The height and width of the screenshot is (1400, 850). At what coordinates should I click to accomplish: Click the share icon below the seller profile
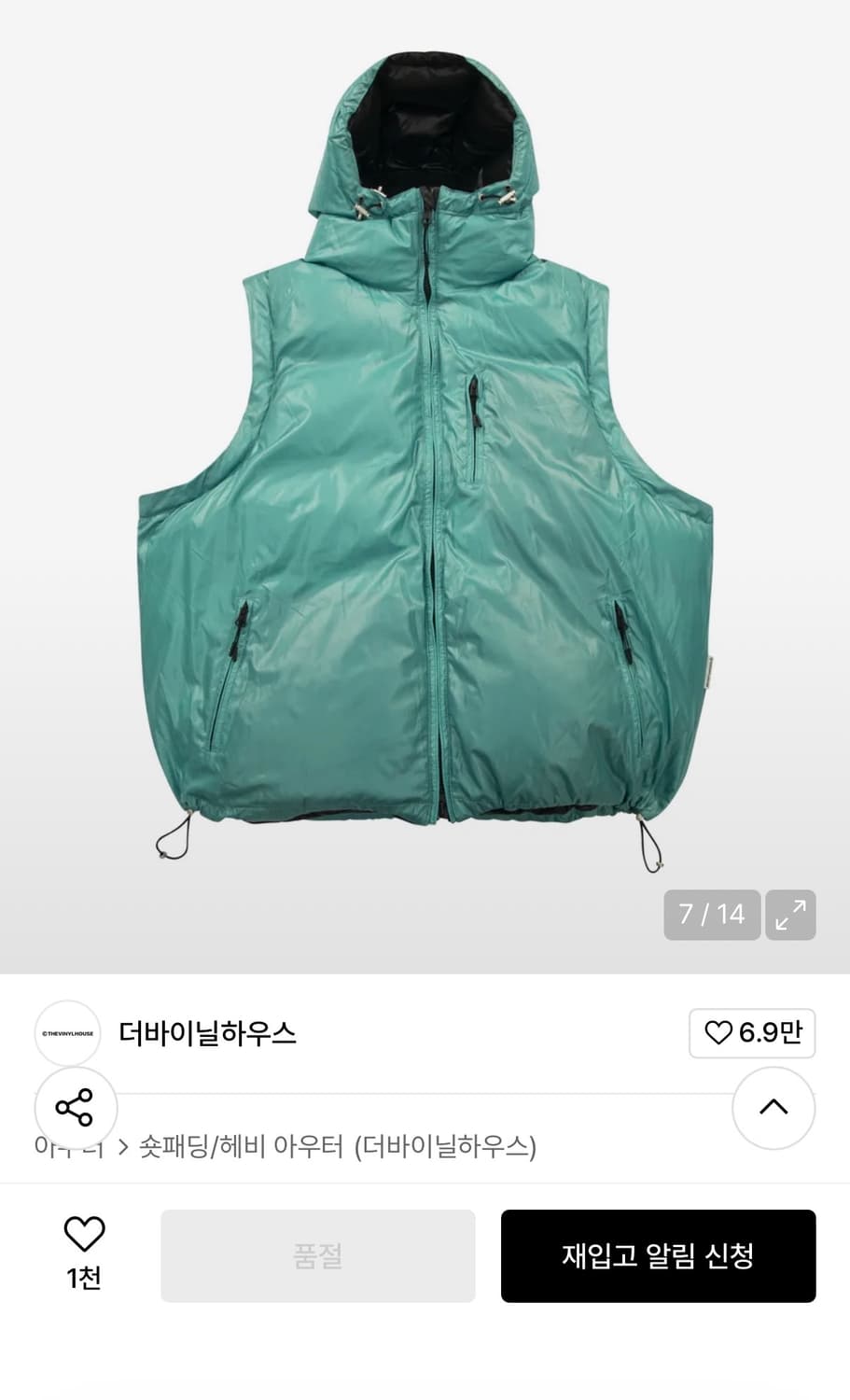(x=76, y=1109)
